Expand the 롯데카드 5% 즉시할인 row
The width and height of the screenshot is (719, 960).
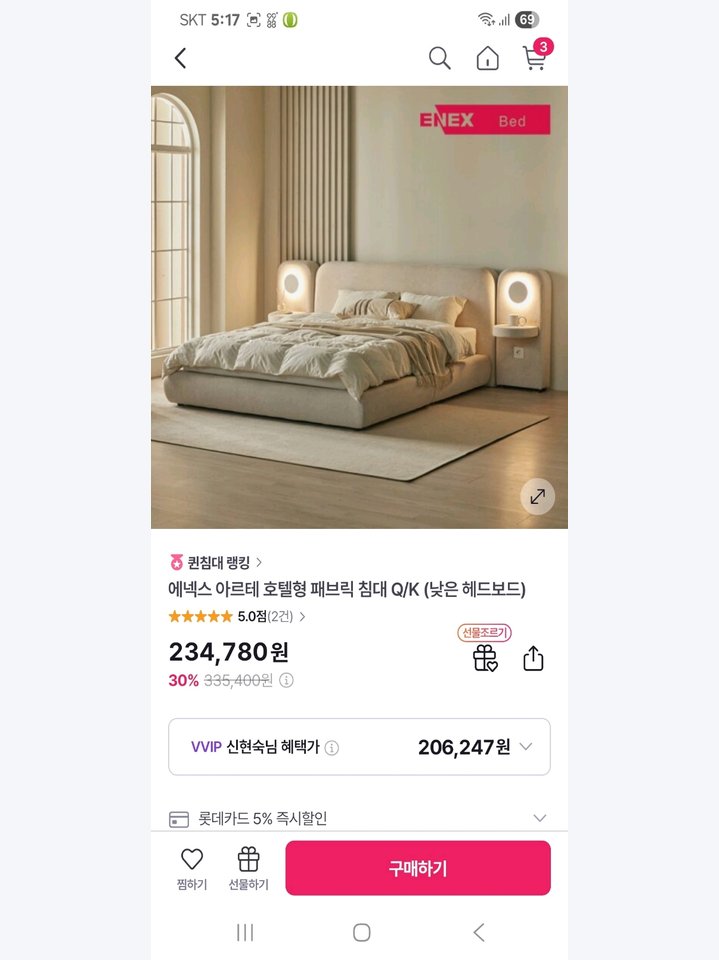(x=539, y=818)
